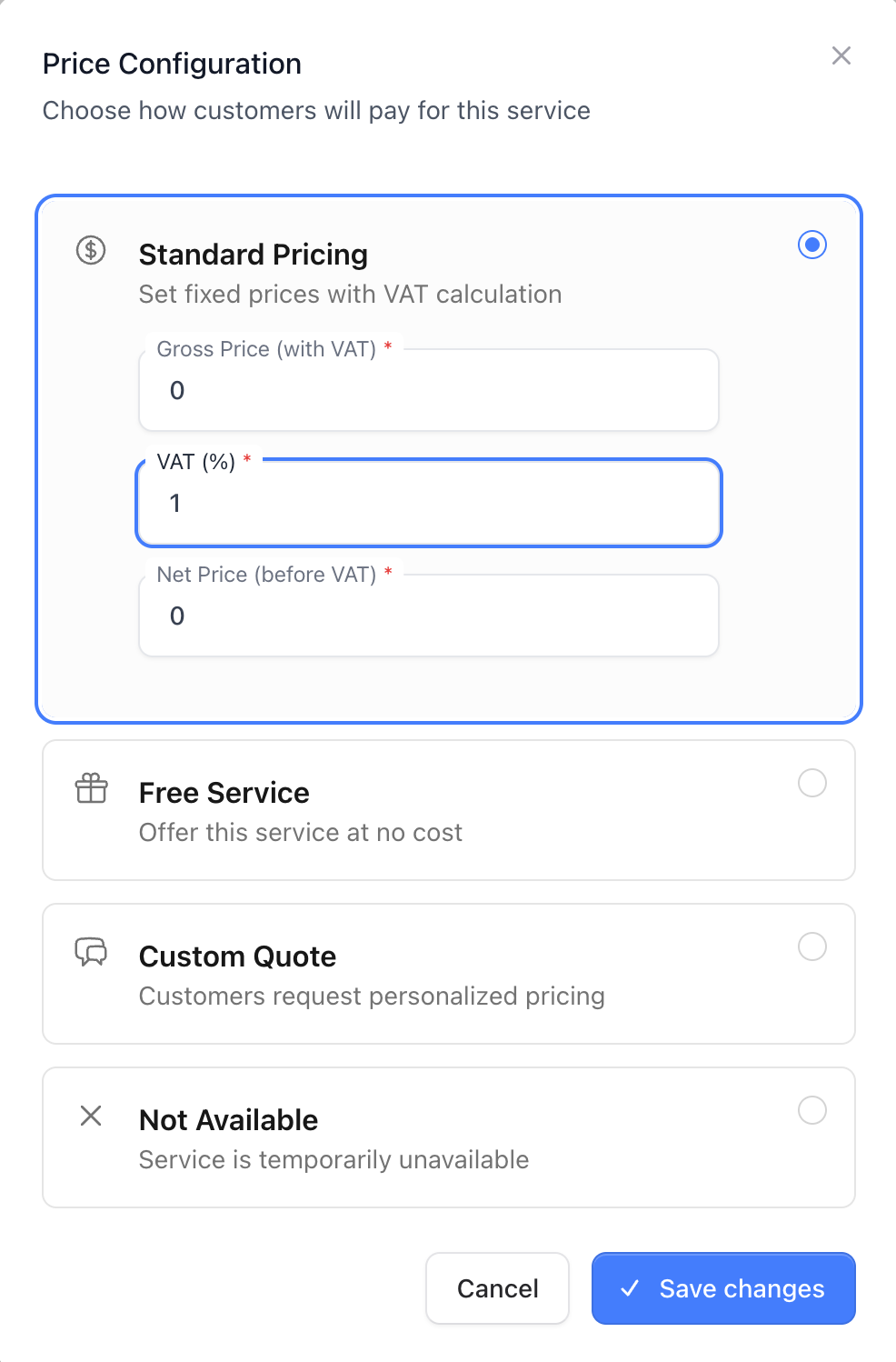This screenshot has width=896, height=1362.
Task: Close the Price Configuration dialog
Action: pos(841,55)
